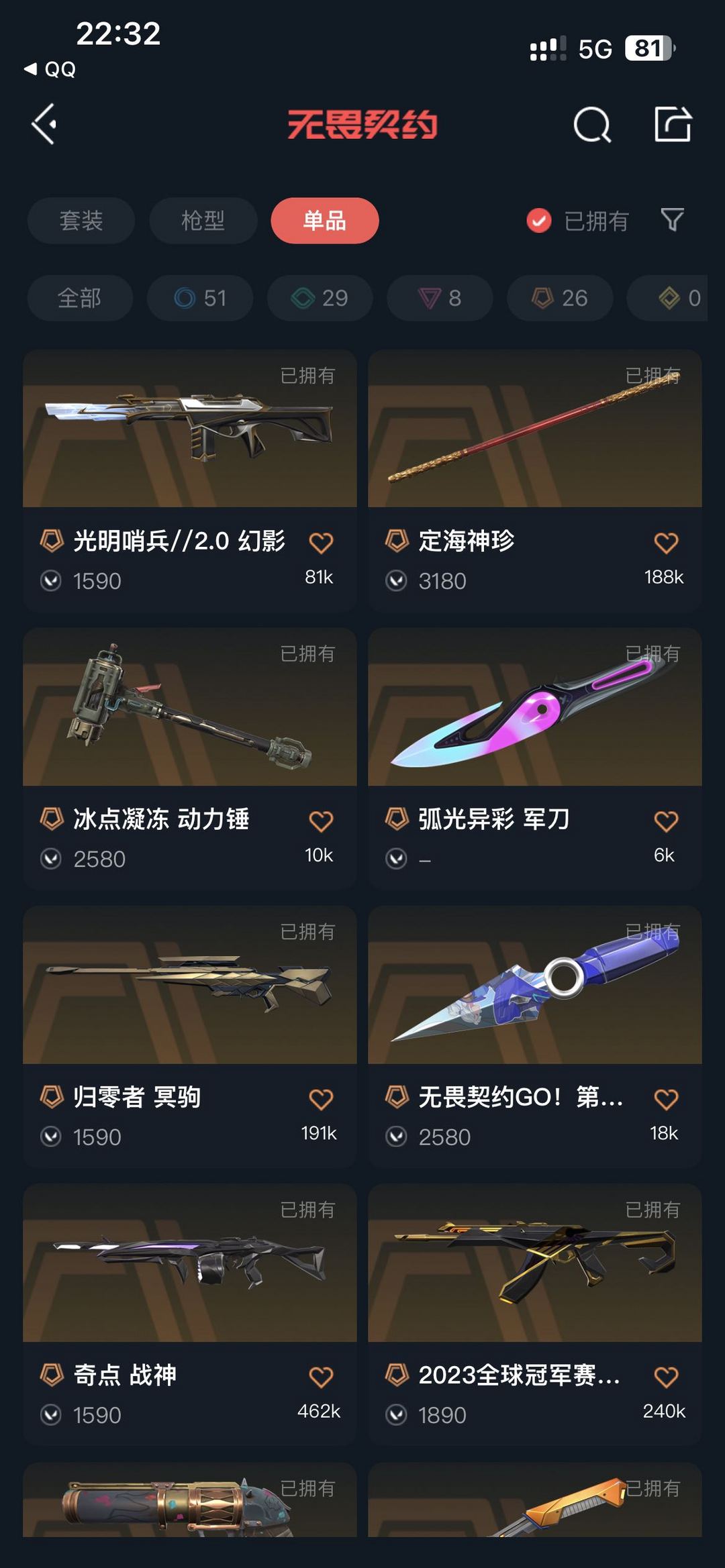Open the search icon in header
This screenshot has width=725, height=1568.
pyautogui.click(x=592, y=125)
